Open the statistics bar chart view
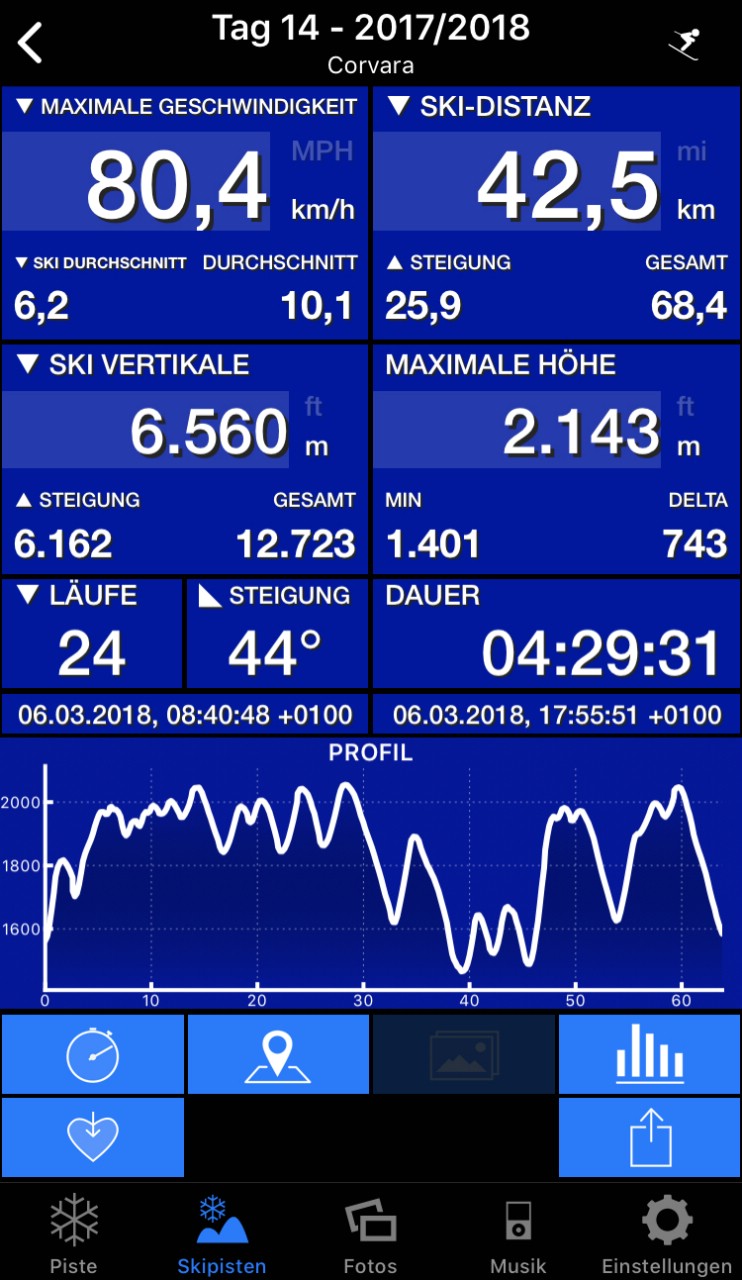 point(649,1054)
